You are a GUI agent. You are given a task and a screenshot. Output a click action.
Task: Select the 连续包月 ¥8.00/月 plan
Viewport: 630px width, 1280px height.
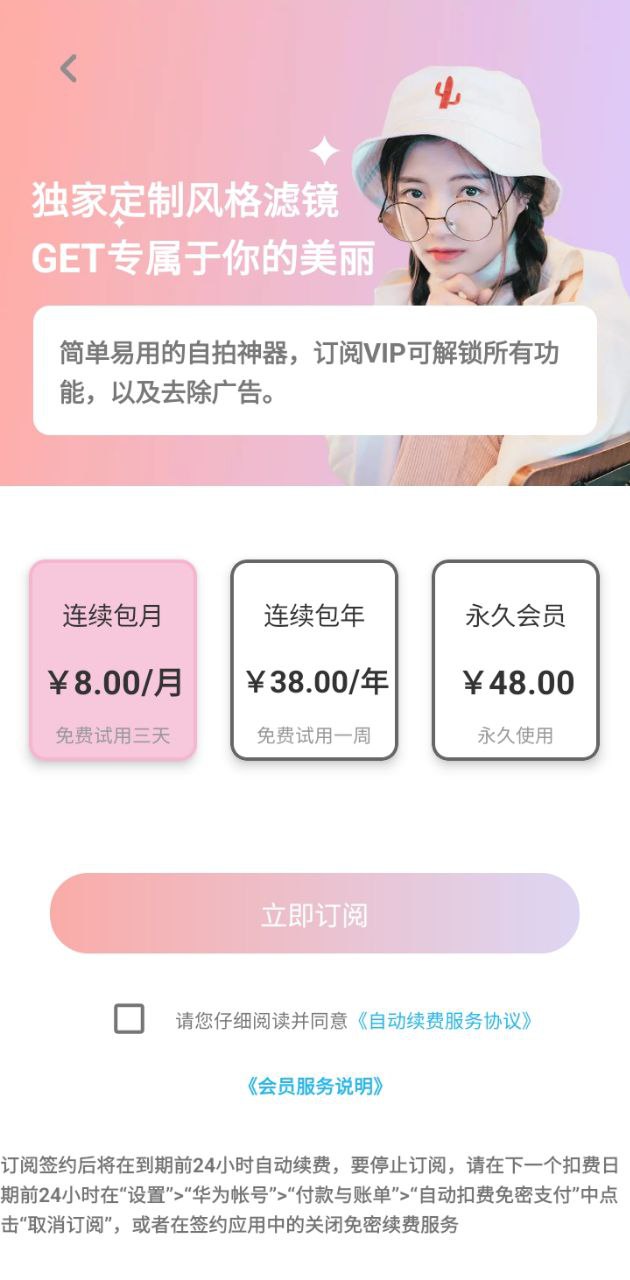113,660
